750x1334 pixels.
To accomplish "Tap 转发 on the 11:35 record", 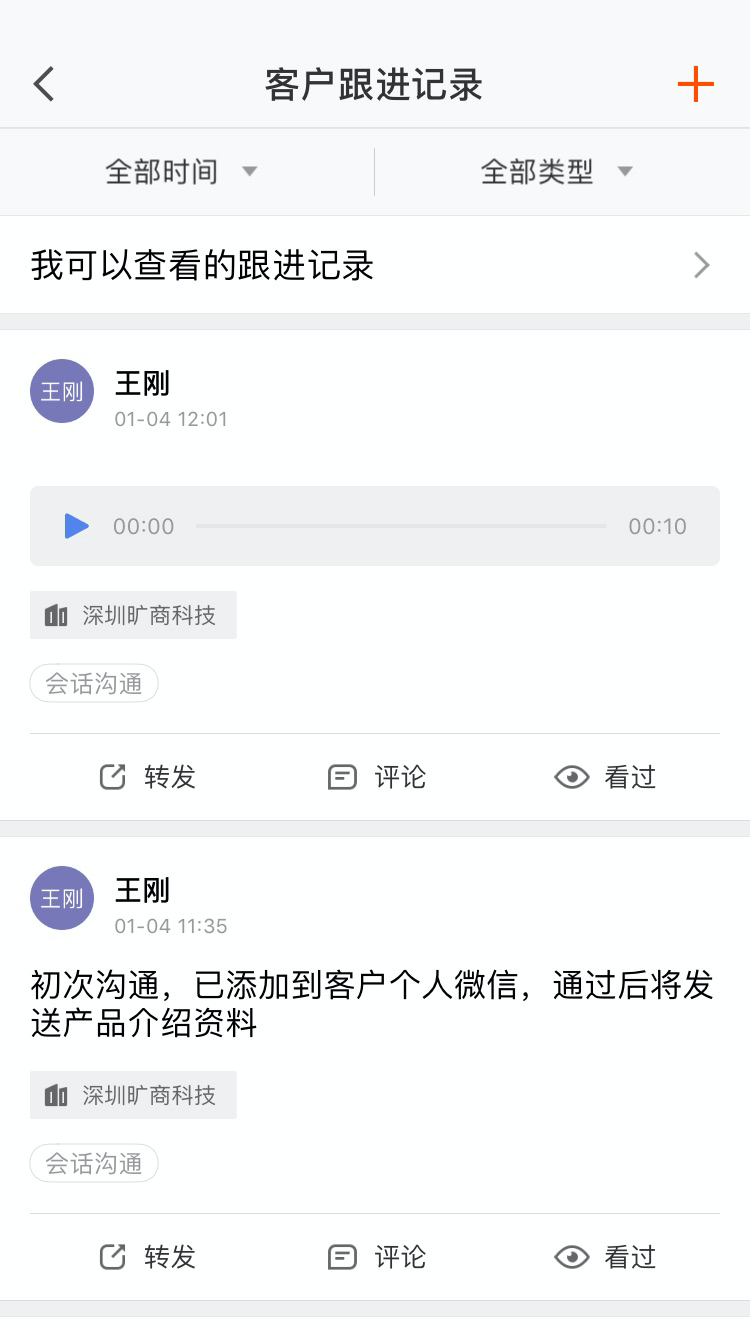I will click(x=148, y=1257).
